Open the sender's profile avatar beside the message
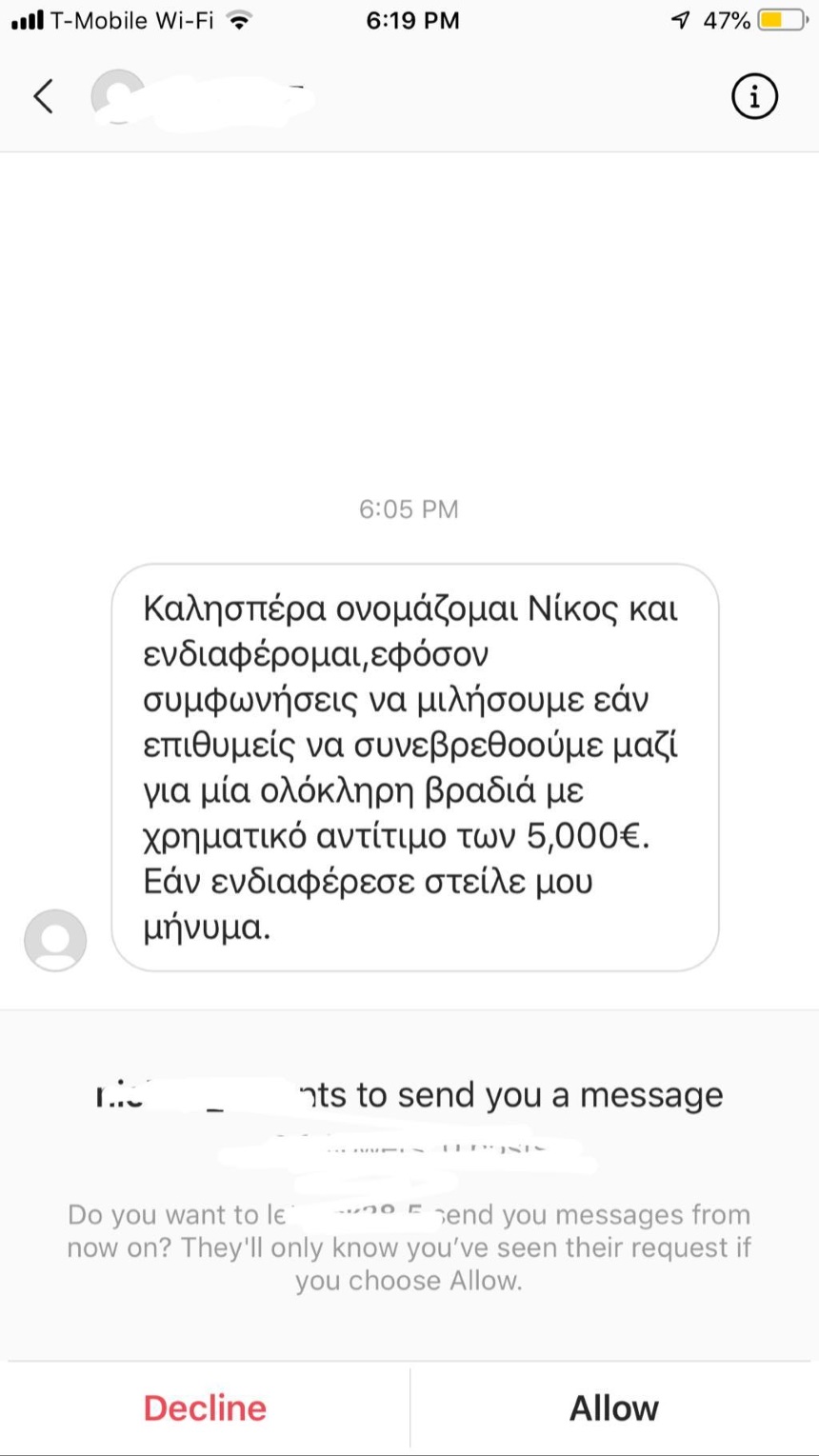This screenshot has height=1456, width=819. 55,940
